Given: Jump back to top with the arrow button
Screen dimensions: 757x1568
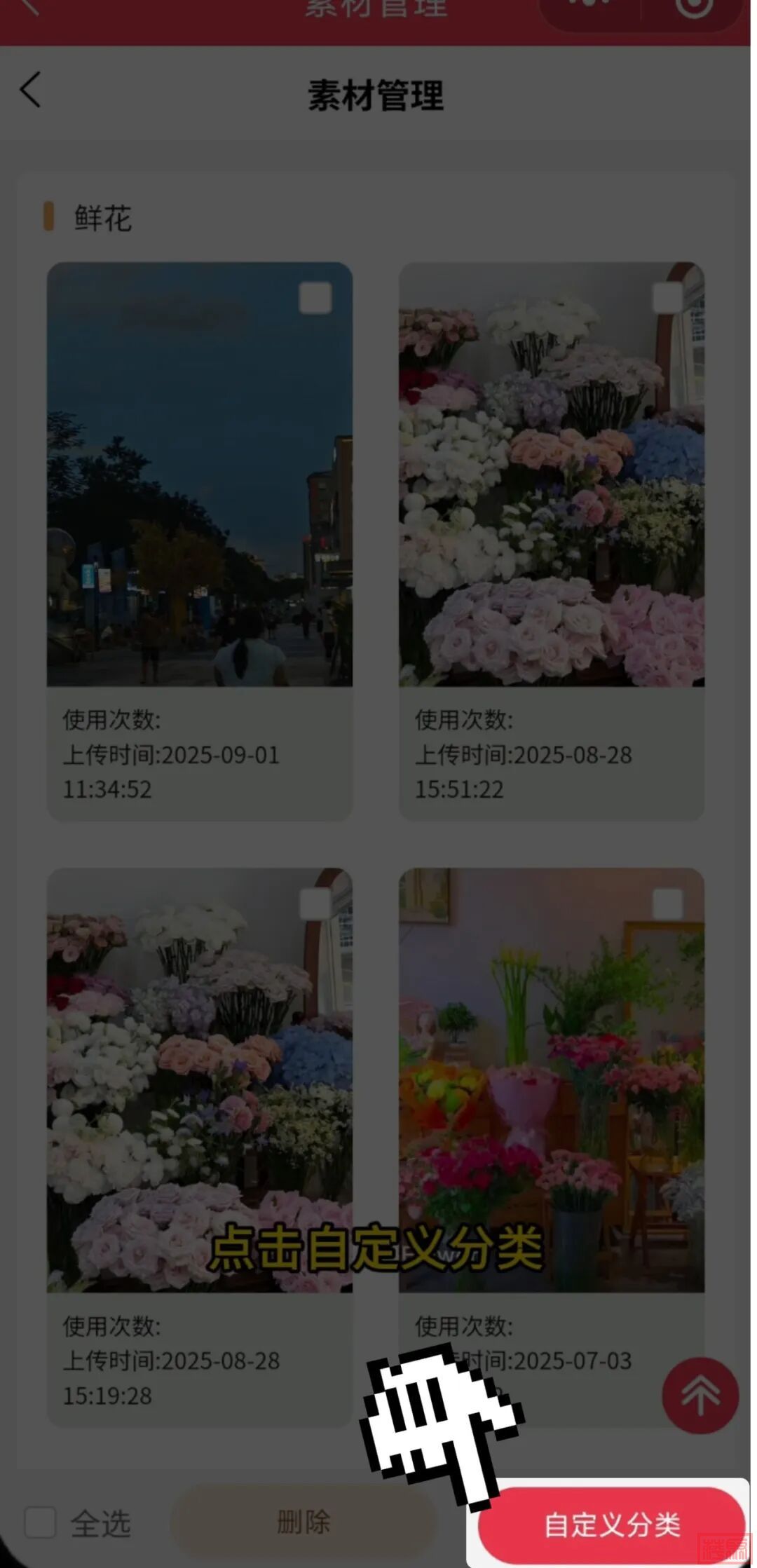Looking at the screenshot, I should pos(700,1395).
